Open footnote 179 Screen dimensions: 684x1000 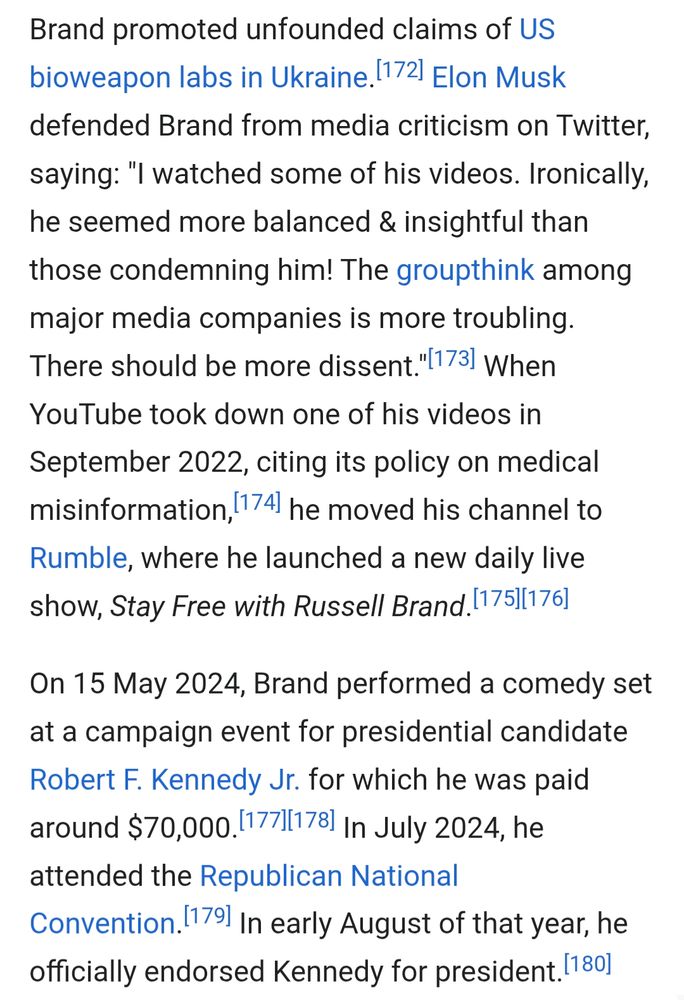[x=207, y=915]
